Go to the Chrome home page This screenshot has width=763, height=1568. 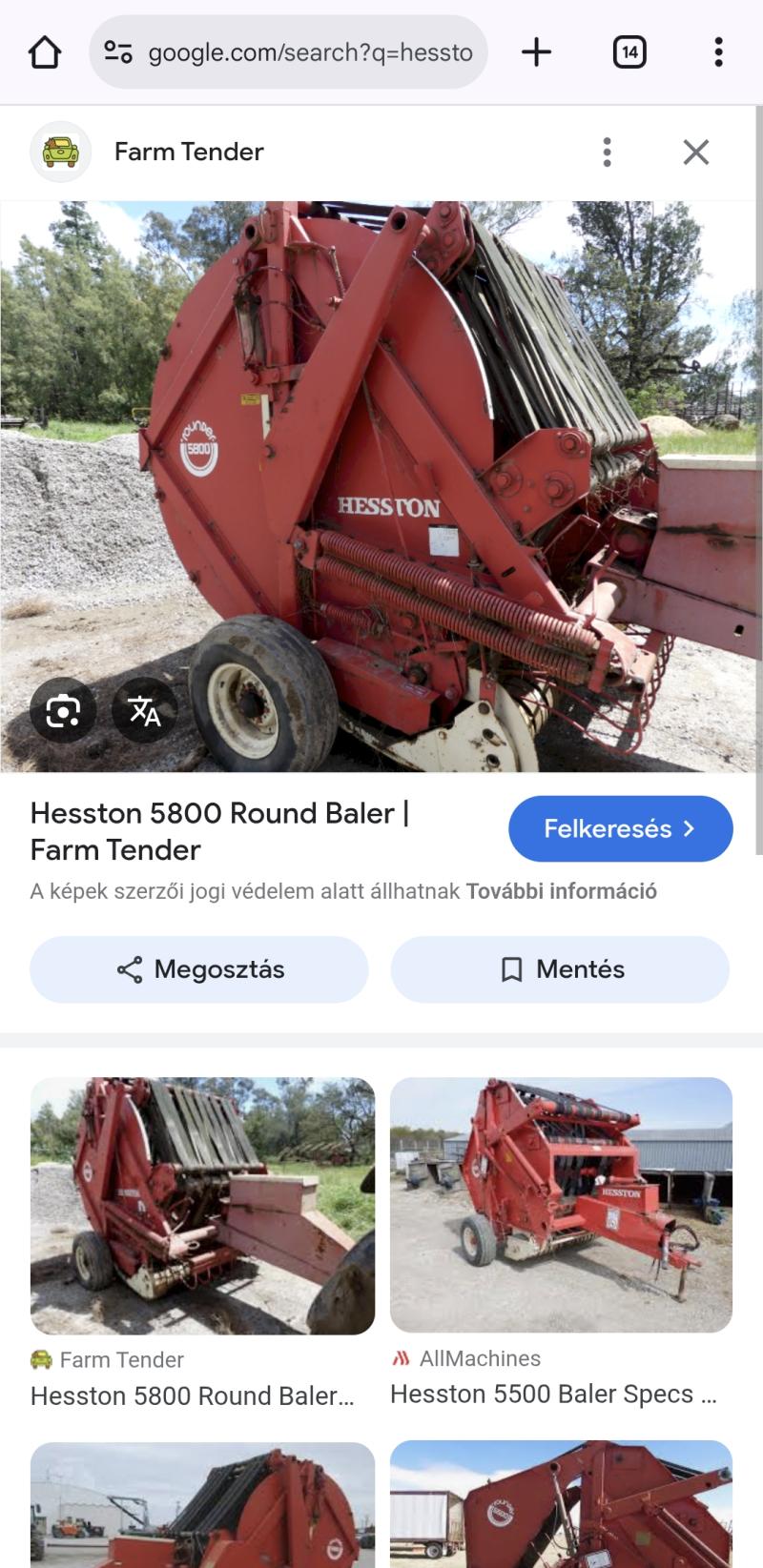tap(45, 52)
